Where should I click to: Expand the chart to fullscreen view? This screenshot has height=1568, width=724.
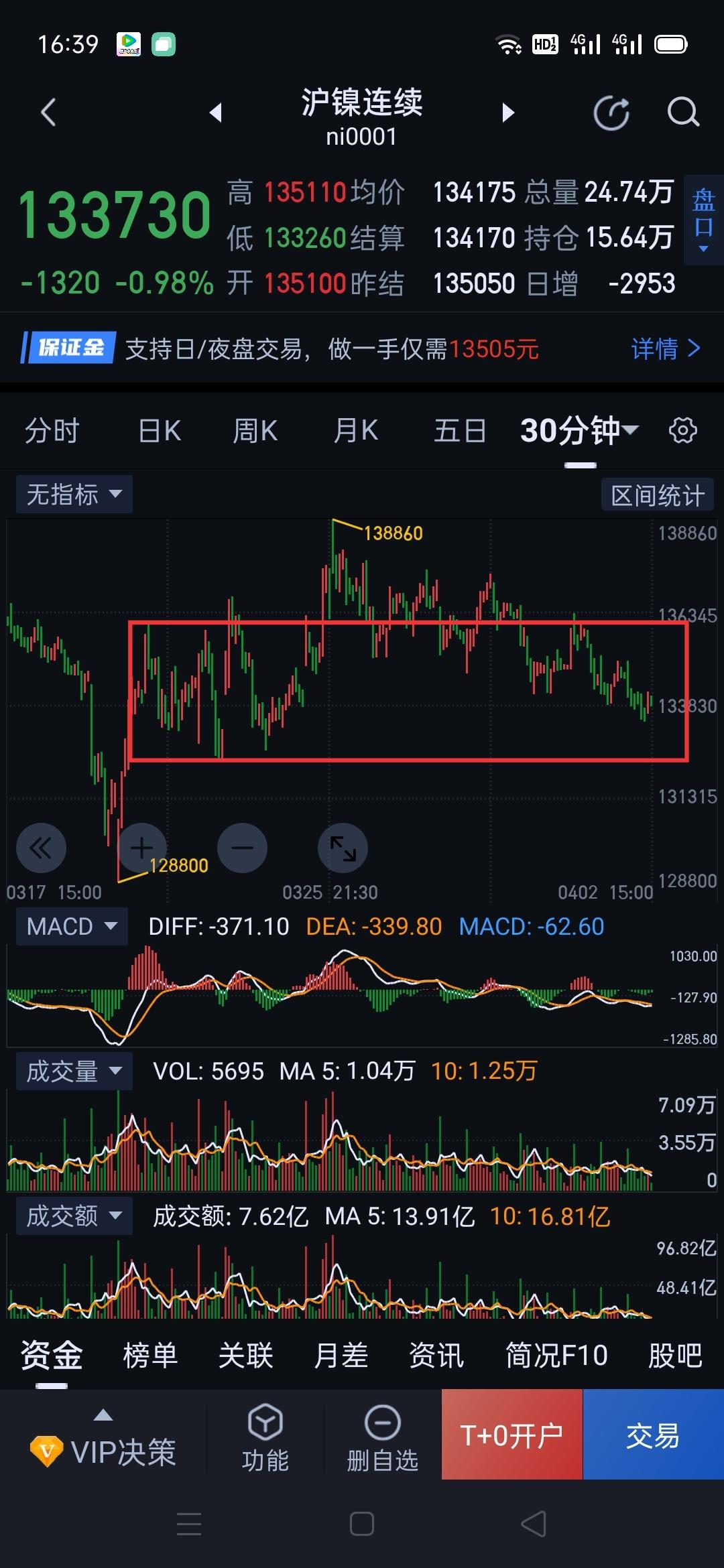[x=343, y=848]
